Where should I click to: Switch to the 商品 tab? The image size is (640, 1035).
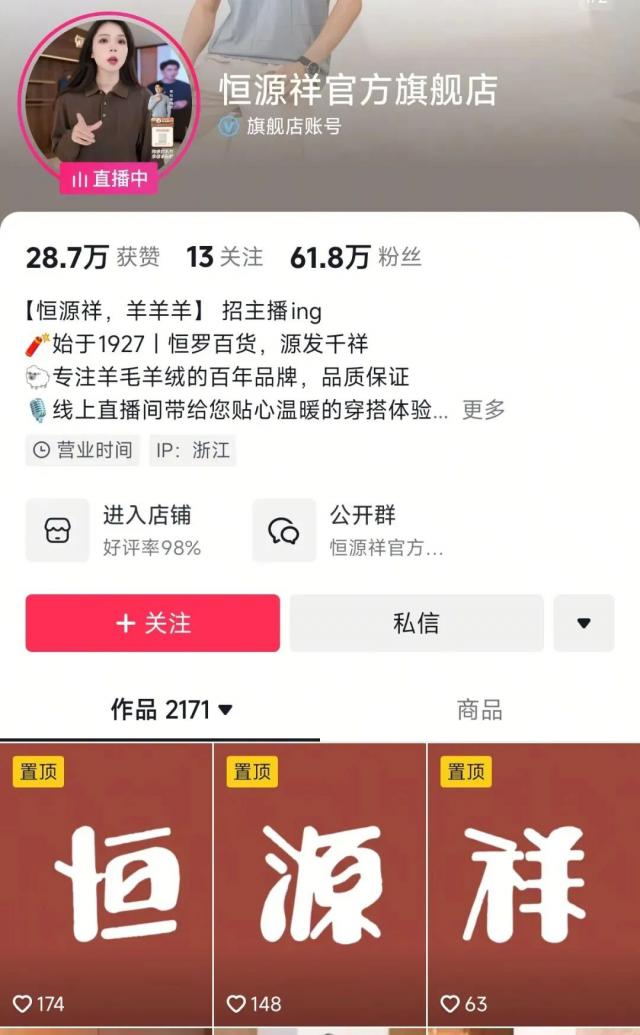tap(479, 710)
